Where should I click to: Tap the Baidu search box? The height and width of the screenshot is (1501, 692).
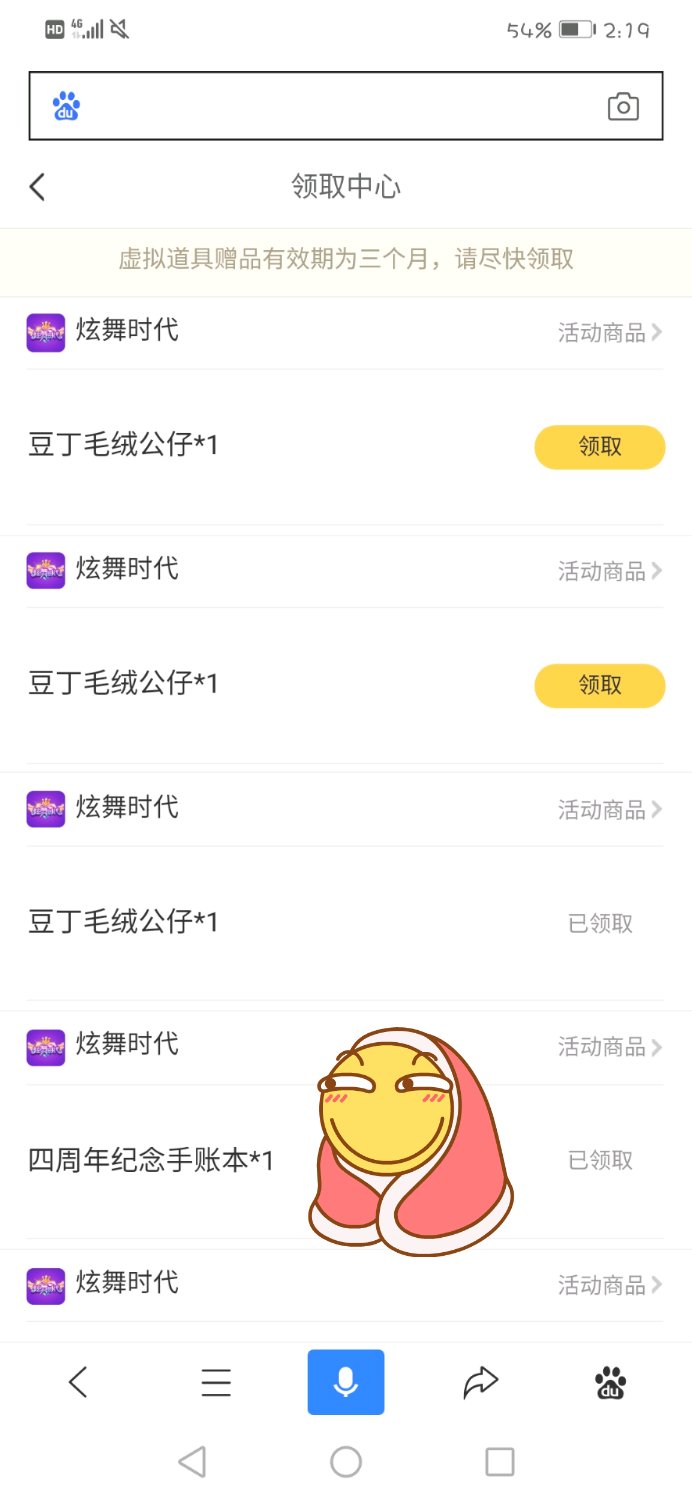click(330, 106)
